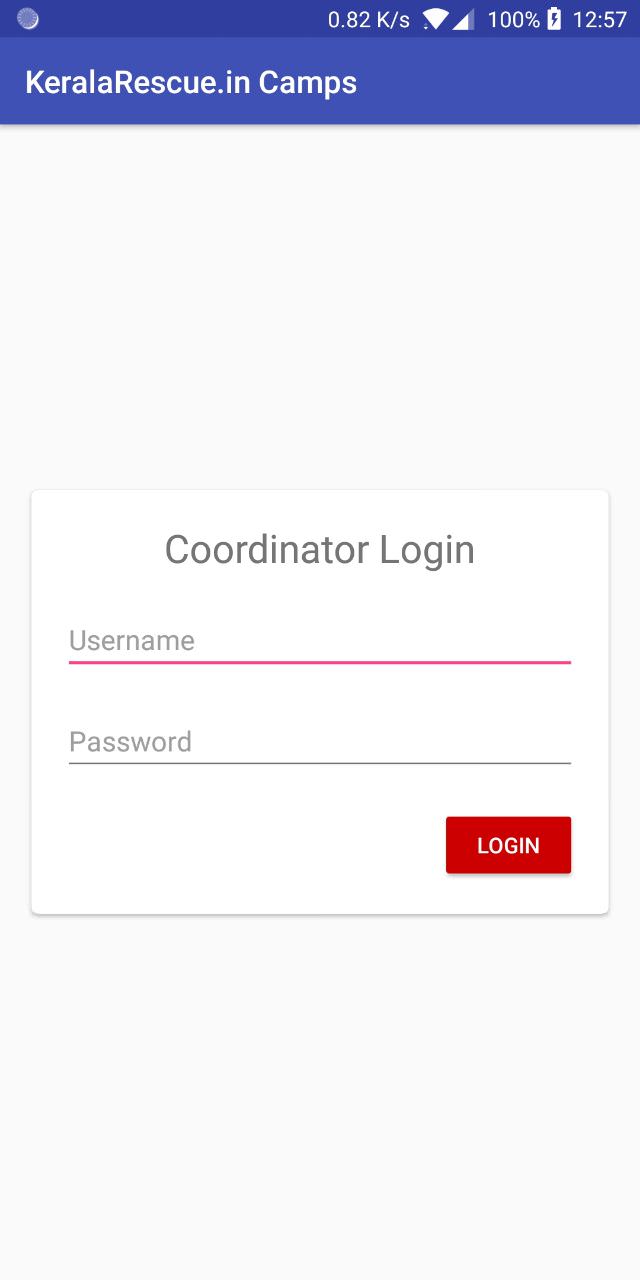The image size is (640, 1280).
Task: Select the Password input field
Action: pyautogui.click(x=319, y=741)
